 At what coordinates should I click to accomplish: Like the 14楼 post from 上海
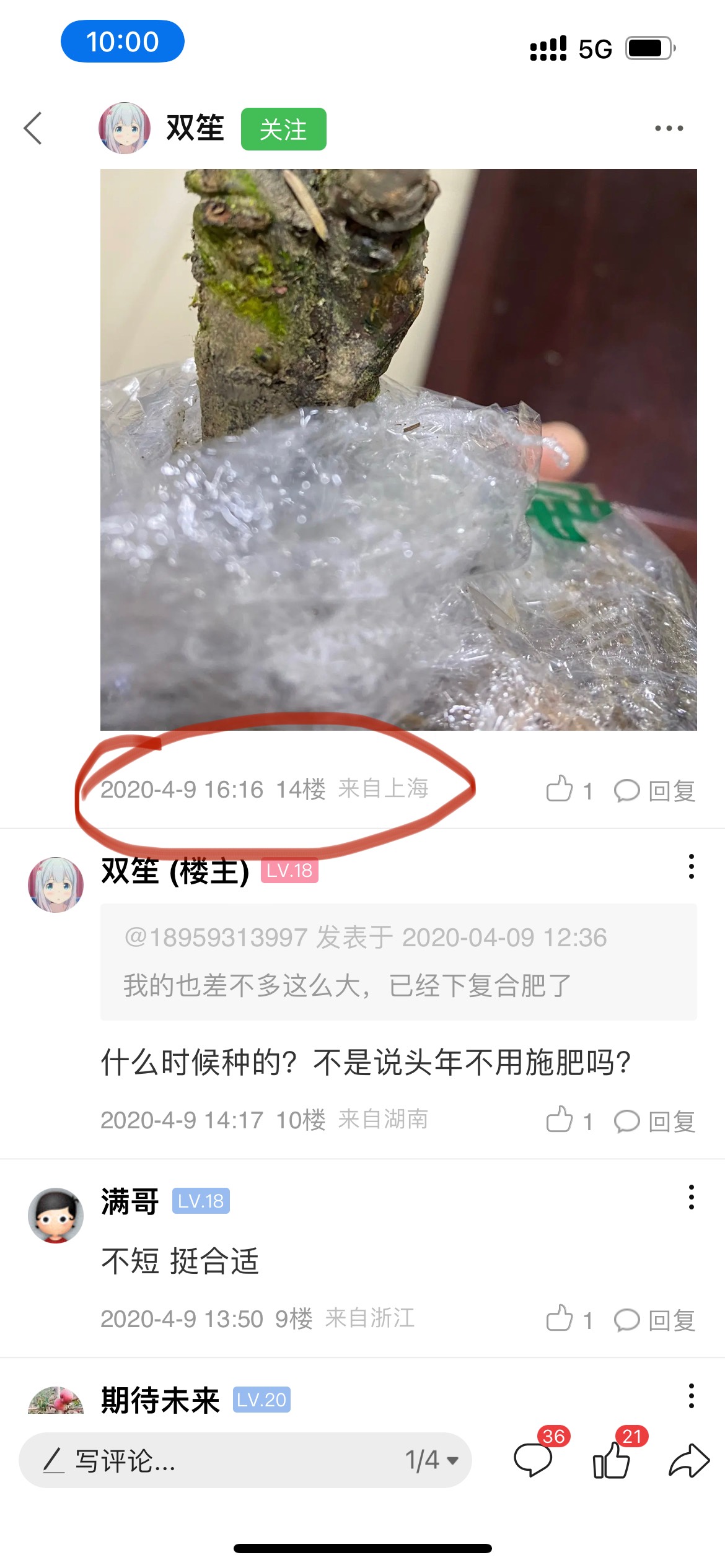[x=560, y=790]
